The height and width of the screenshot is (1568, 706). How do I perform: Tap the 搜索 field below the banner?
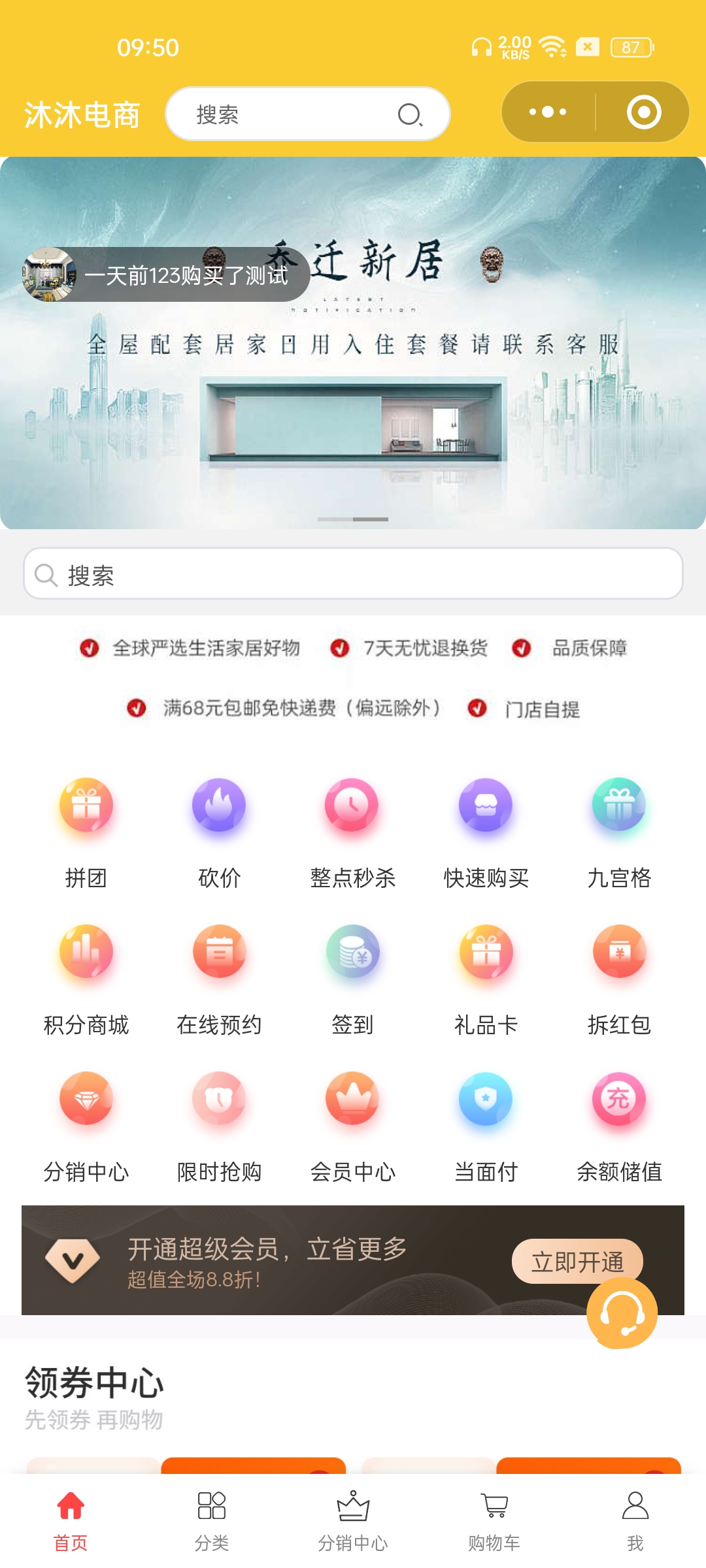[353, 574]
